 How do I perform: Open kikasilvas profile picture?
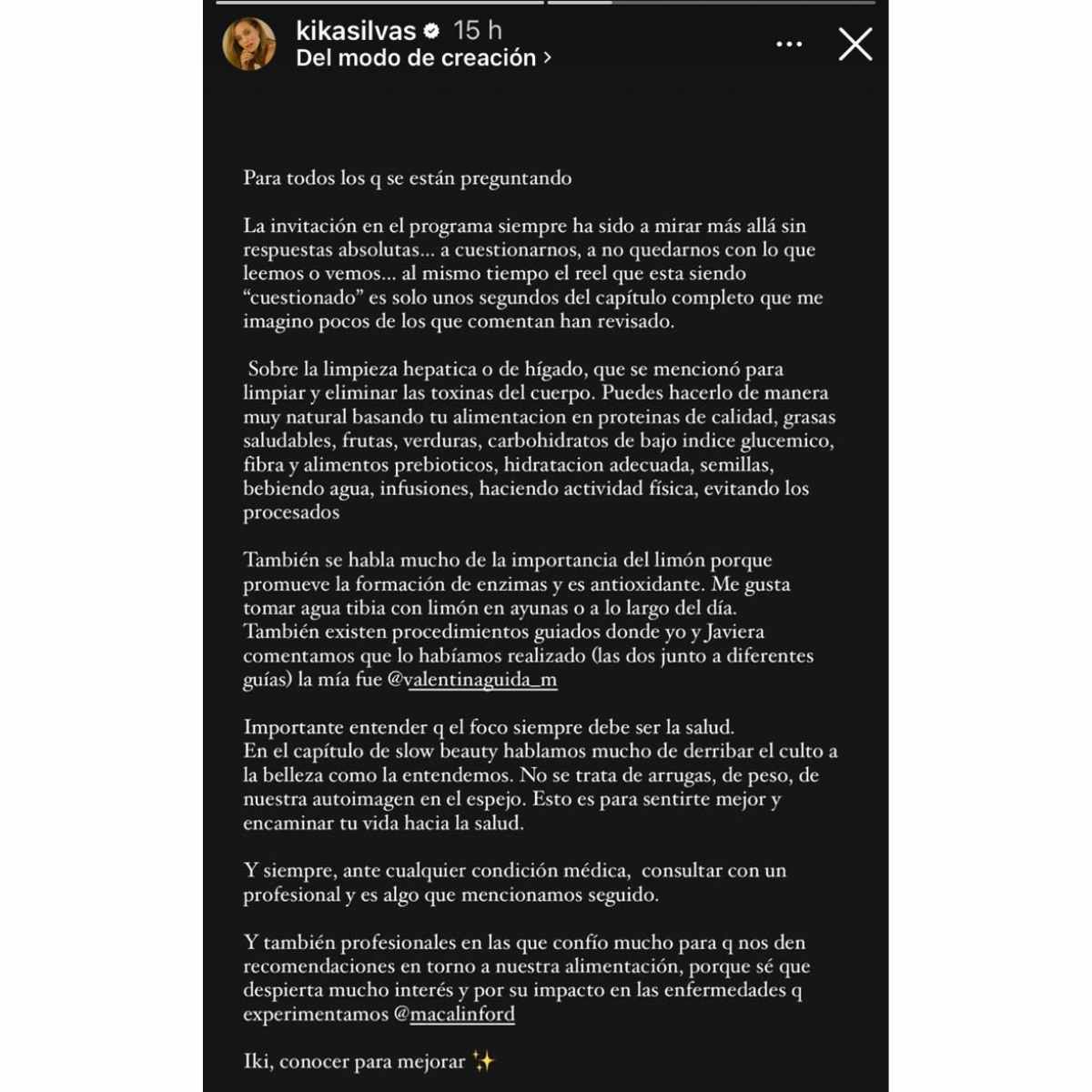pos(248,44)
